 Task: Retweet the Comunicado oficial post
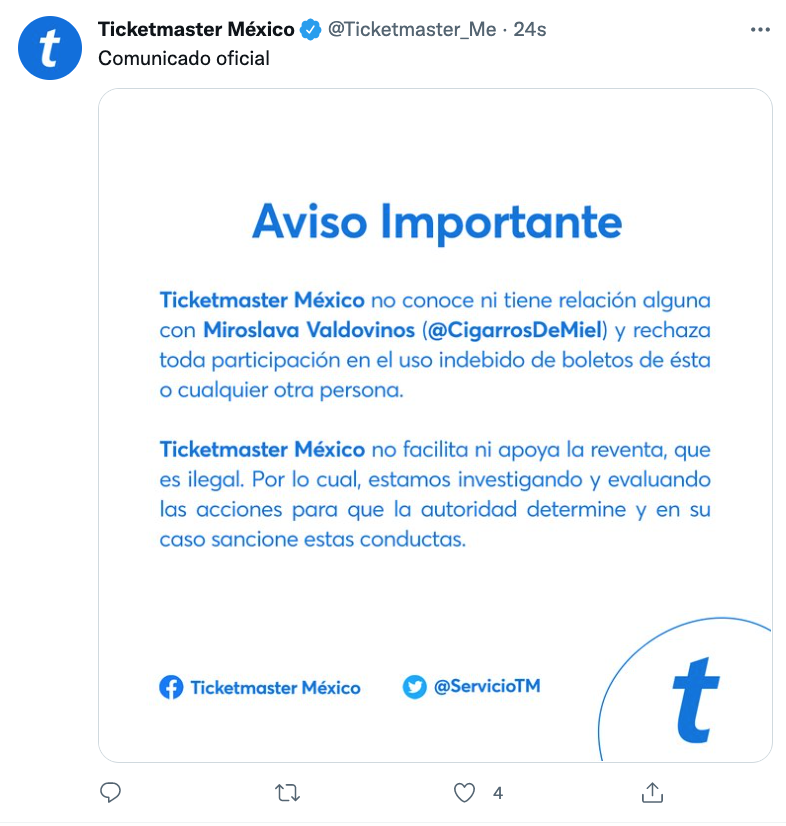pos(287,793)
